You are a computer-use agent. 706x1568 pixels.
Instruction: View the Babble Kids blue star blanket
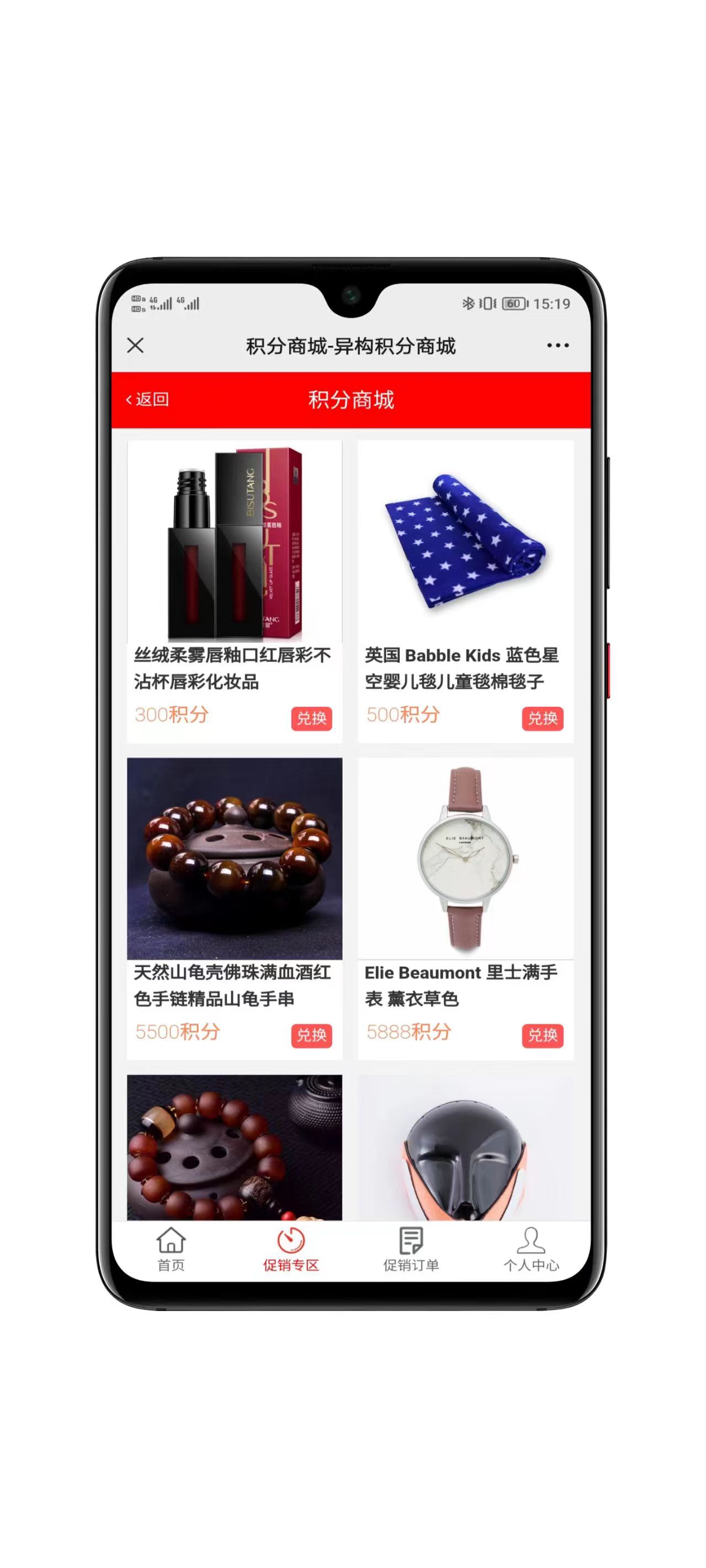click(466, 542)
